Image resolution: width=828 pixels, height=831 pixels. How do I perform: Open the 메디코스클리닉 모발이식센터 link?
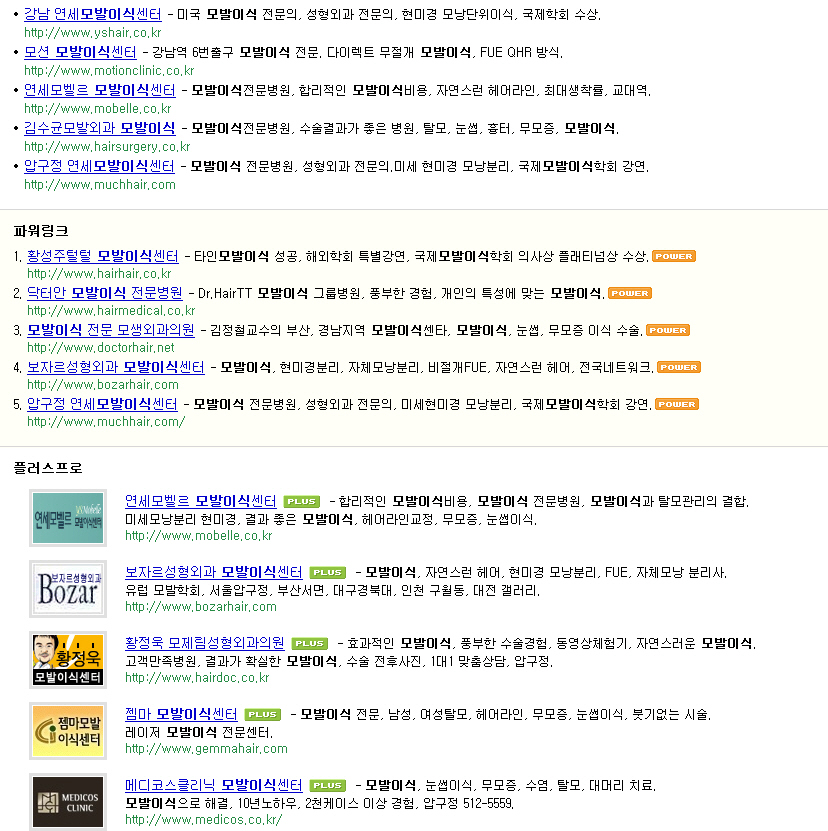point(214,785)
